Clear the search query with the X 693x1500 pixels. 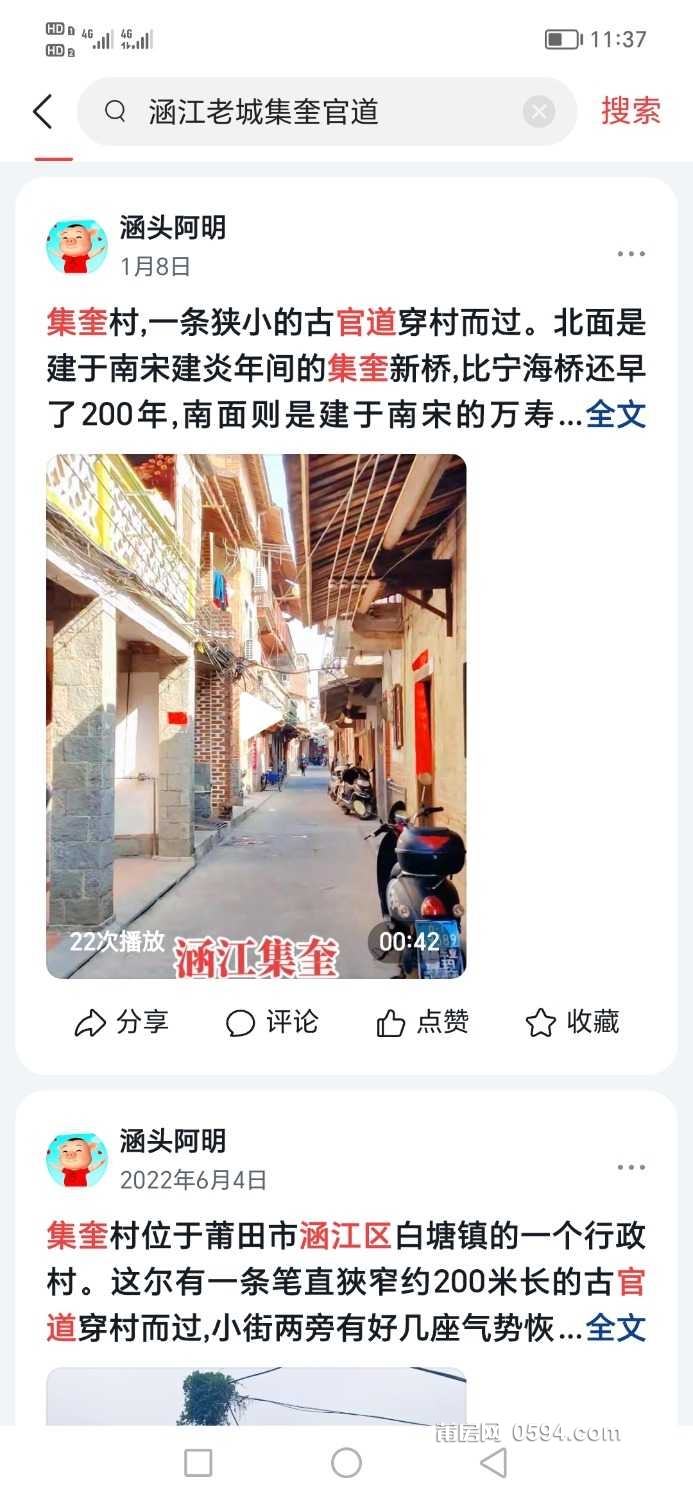(x=539, y=112)
